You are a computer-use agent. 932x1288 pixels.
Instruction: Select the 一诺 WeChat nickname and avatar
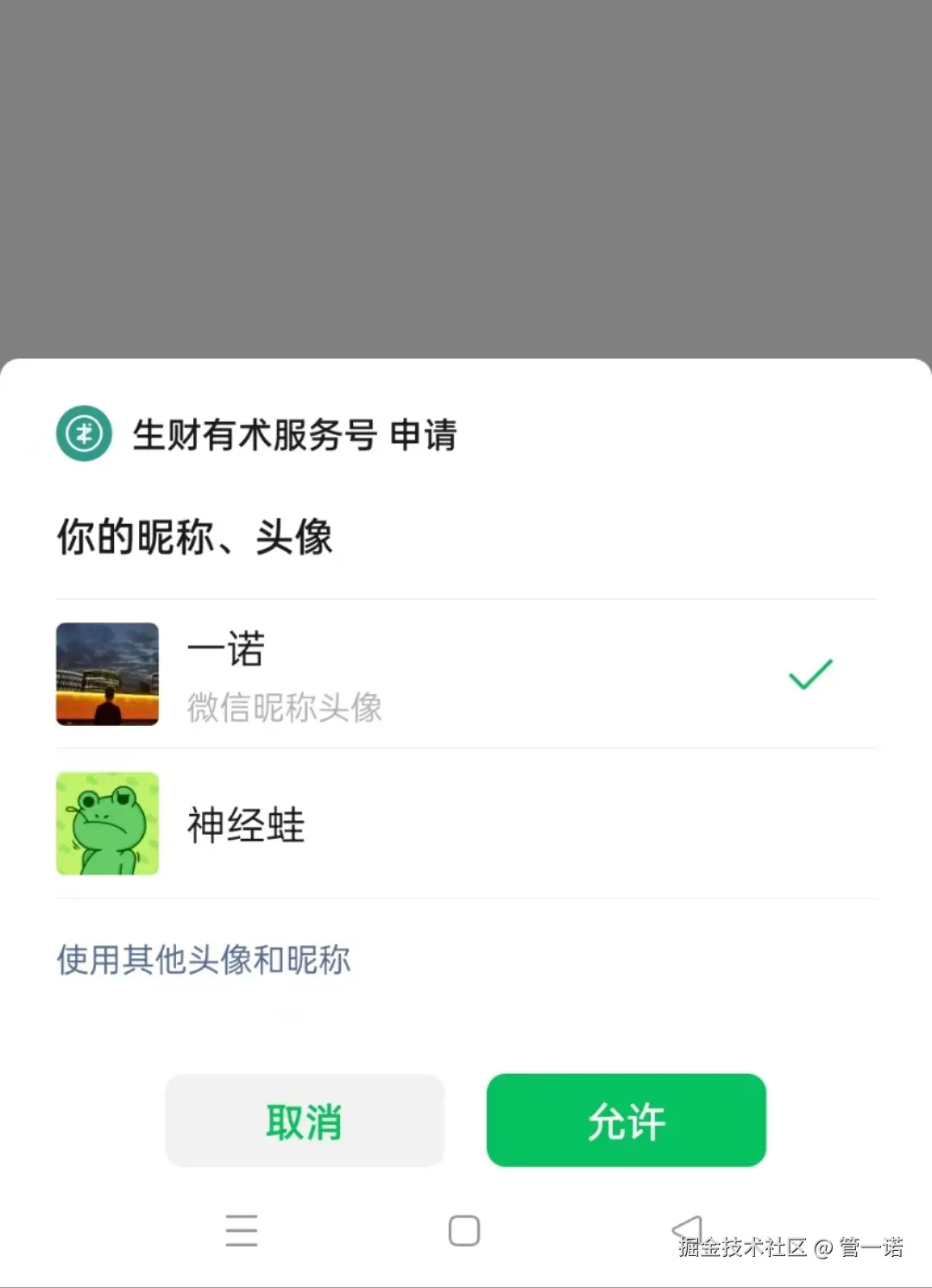pyautogui.click(x=466, y=674)
